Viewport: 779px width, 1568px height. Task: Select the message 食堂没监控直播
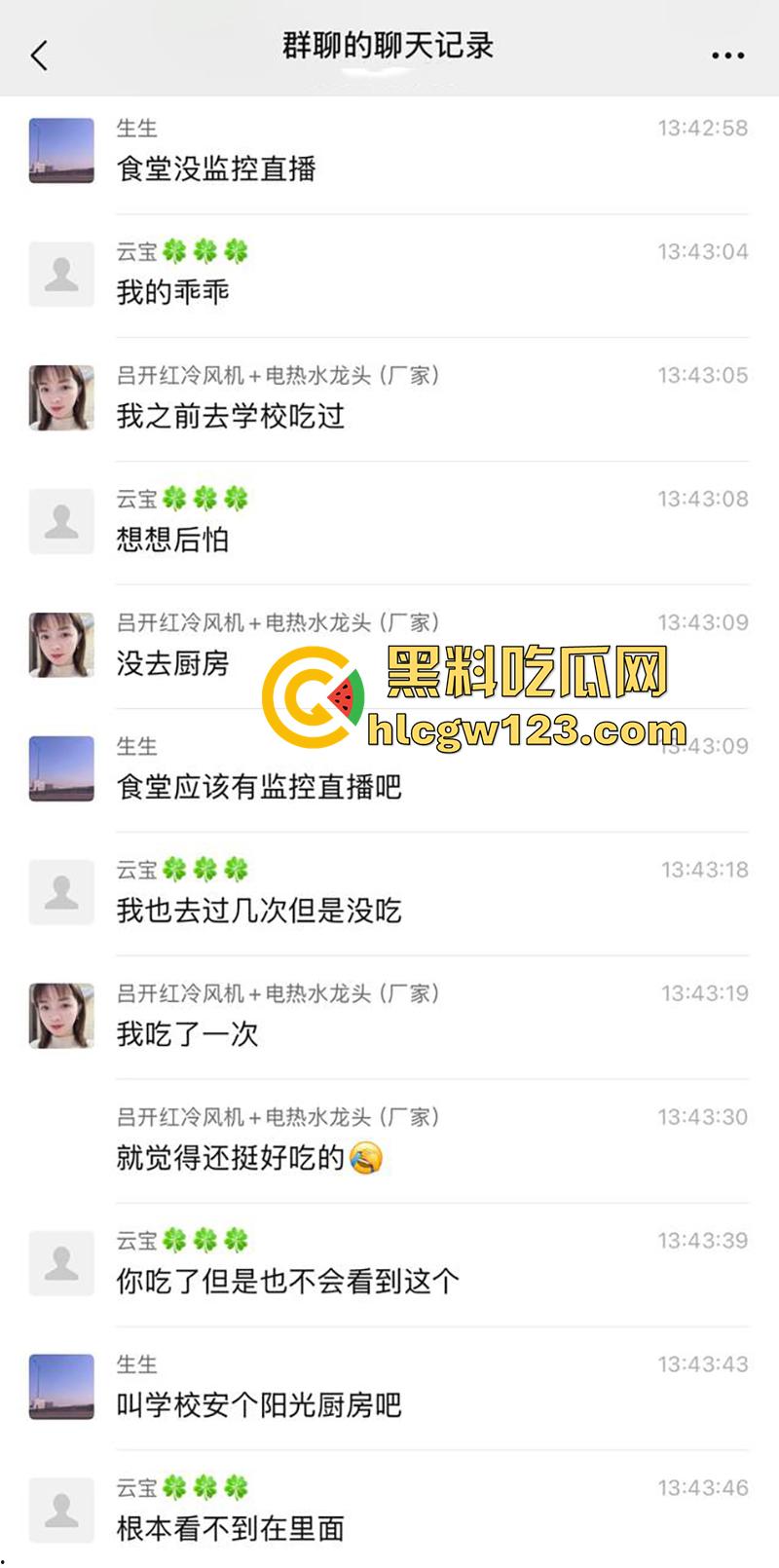pos(217,168)
